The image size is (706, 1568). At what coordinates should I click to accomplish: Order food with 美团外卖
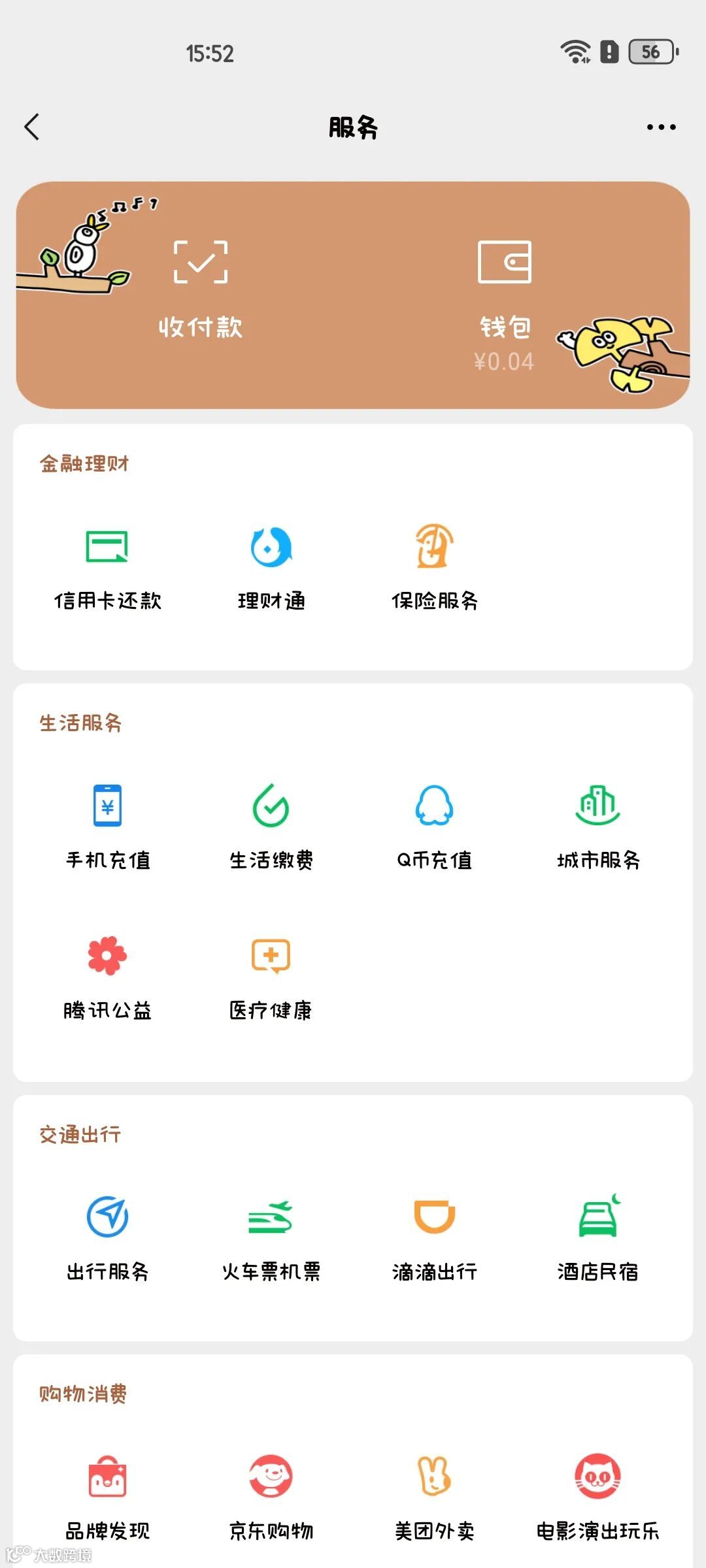click(435, 1496)
